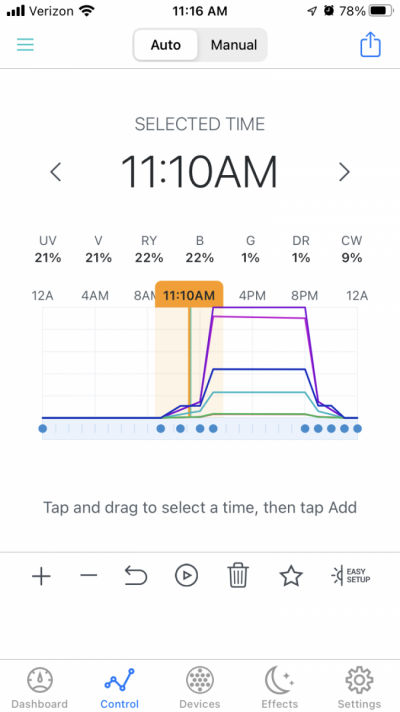Share the lighting schedule
Image resolution: width=400 pixels, height=712 pixels.
(x=370, y=44)
